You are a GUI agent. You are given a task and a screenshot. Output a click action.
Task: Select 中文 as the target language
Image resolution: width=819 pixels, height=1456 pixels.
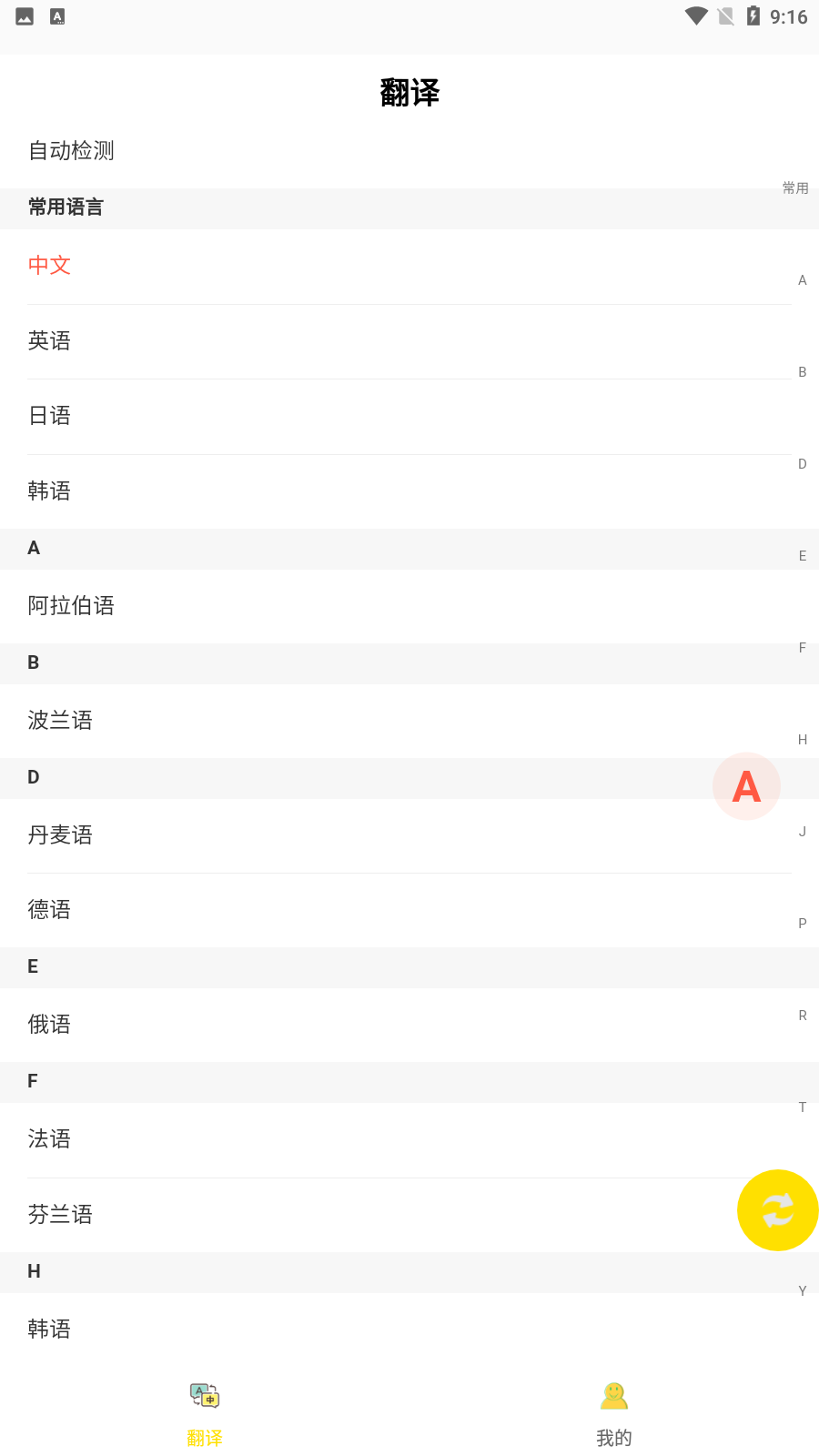[50, 265]
